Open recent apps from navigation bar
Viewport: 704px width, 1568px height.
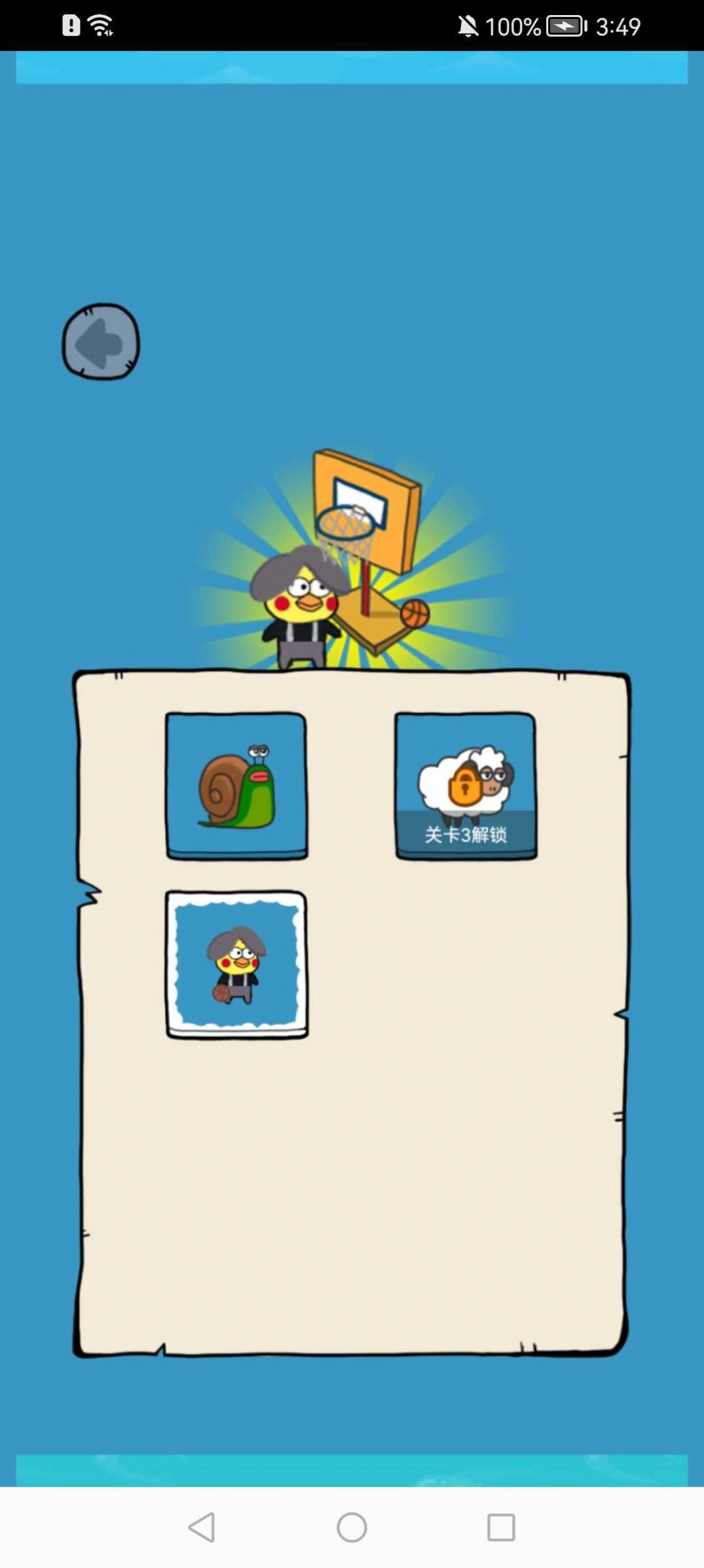pos(501,1527)
